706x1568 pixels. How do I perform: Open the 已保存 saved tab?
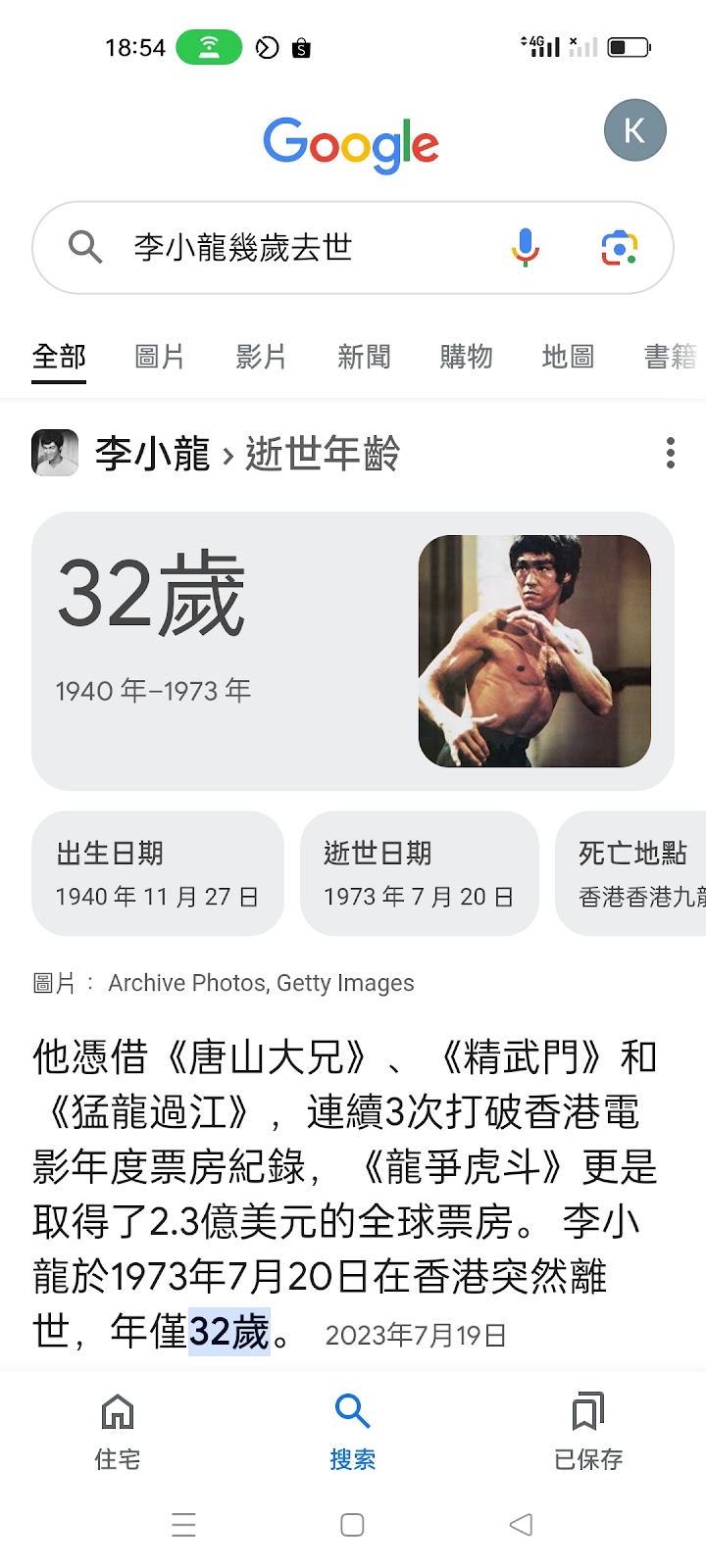588,1432
